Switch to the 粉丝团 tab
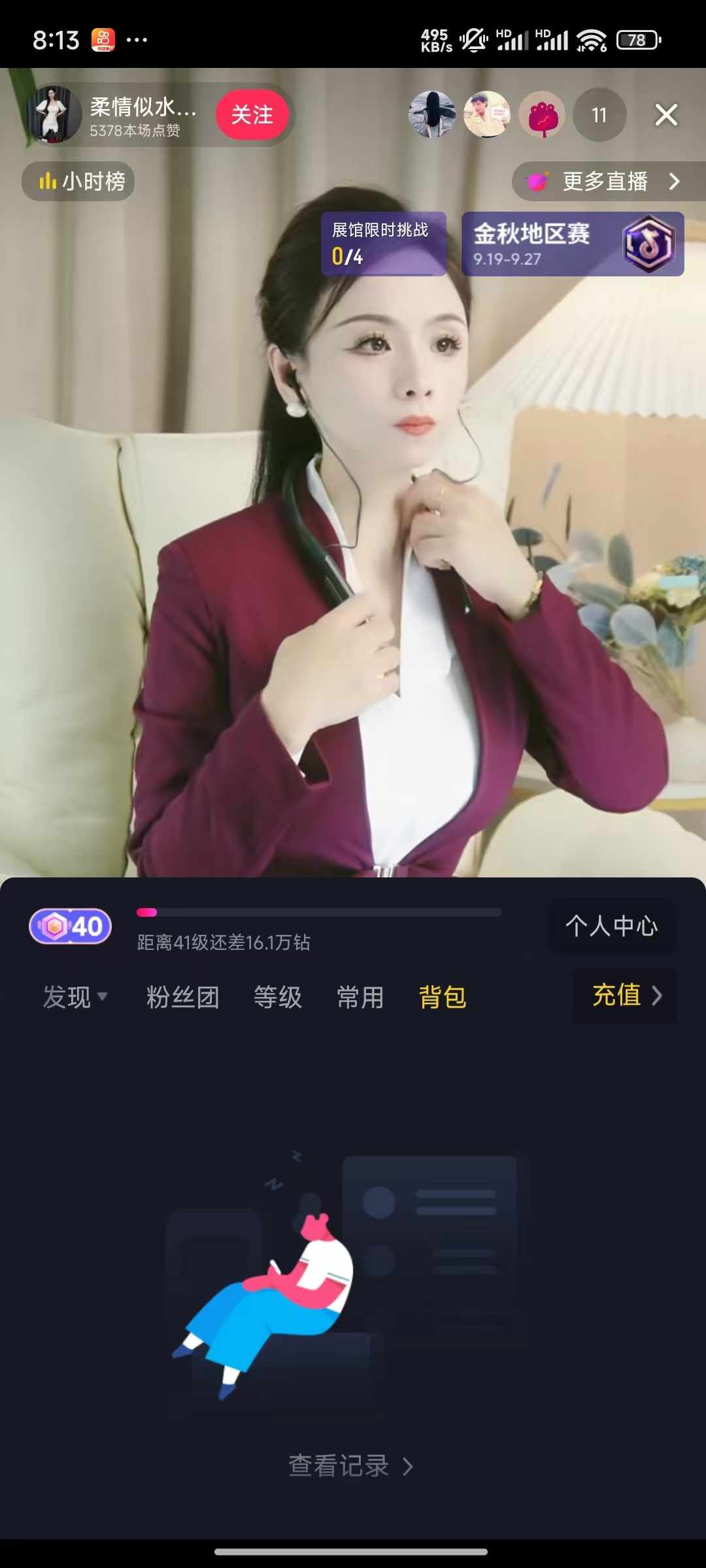This screenshot has height=1568, width=706. 183,997
